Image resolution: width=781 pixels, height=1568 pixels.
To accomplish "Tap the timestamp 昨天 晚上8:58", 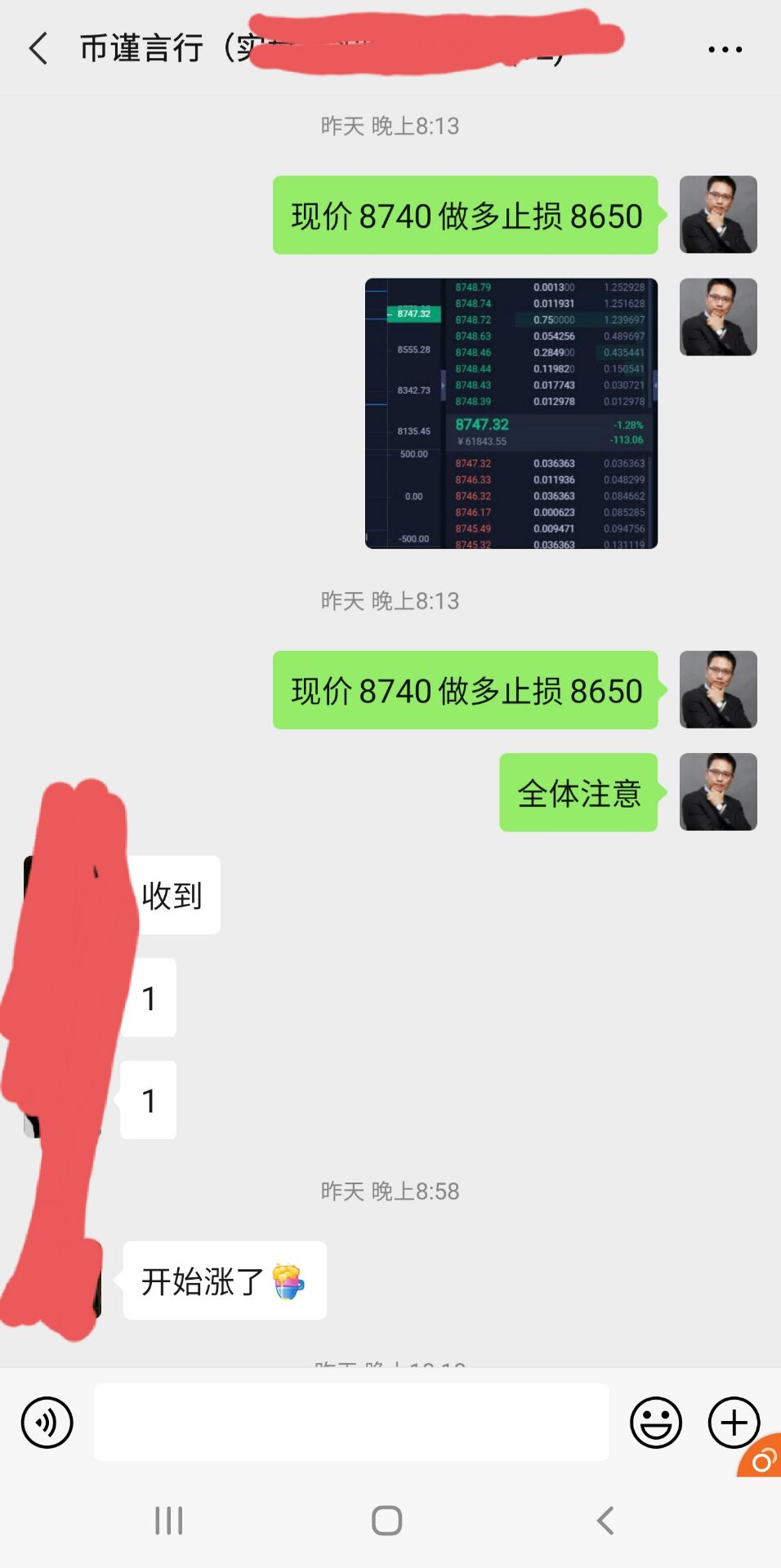I will (390, 1191).
